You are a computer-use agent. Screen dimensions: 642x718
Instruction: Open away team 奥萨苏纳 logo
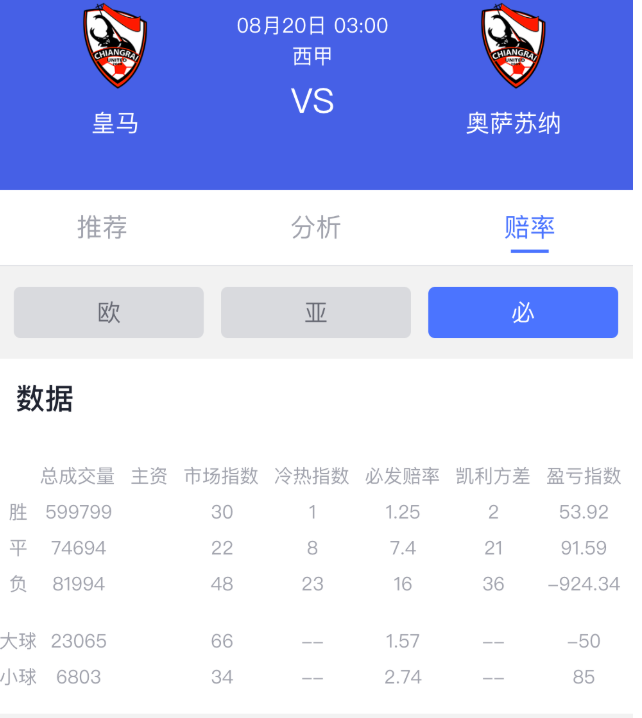point(513,47)
